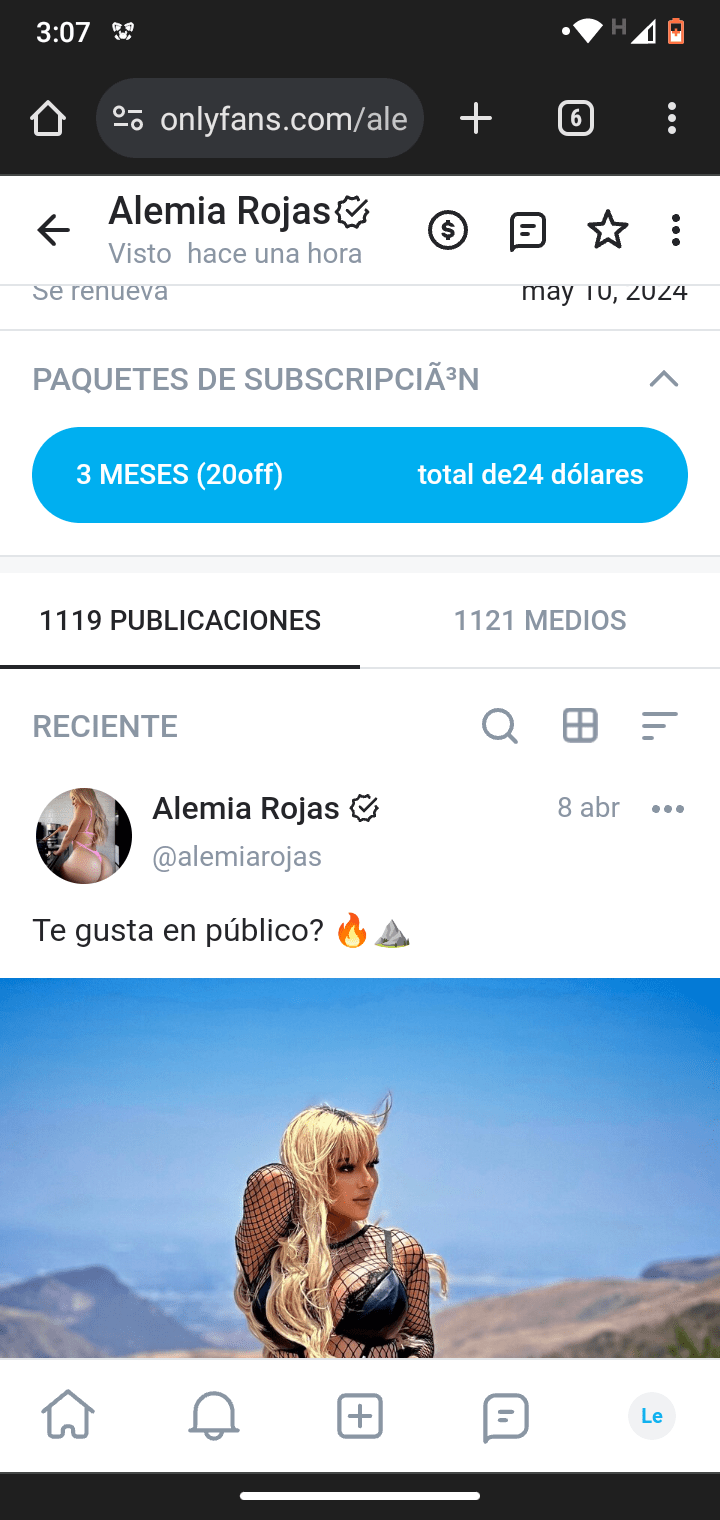Open your Le profile avatar
Viewport: 720px width, 1520px height.
coord(651,1416)
